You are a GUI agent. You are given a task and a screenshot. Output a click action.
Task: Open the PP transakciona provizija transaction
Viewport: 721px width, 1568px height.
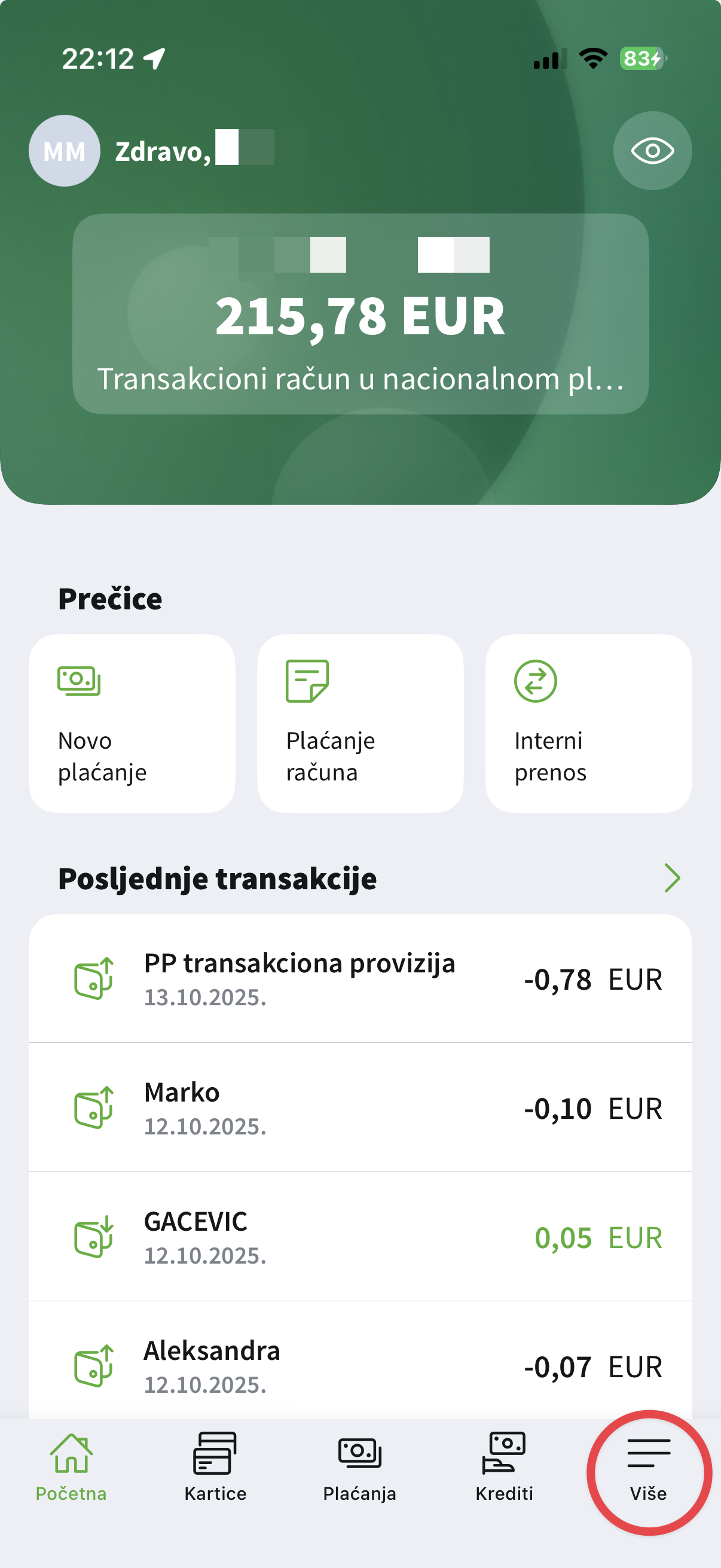click(360, 979)
